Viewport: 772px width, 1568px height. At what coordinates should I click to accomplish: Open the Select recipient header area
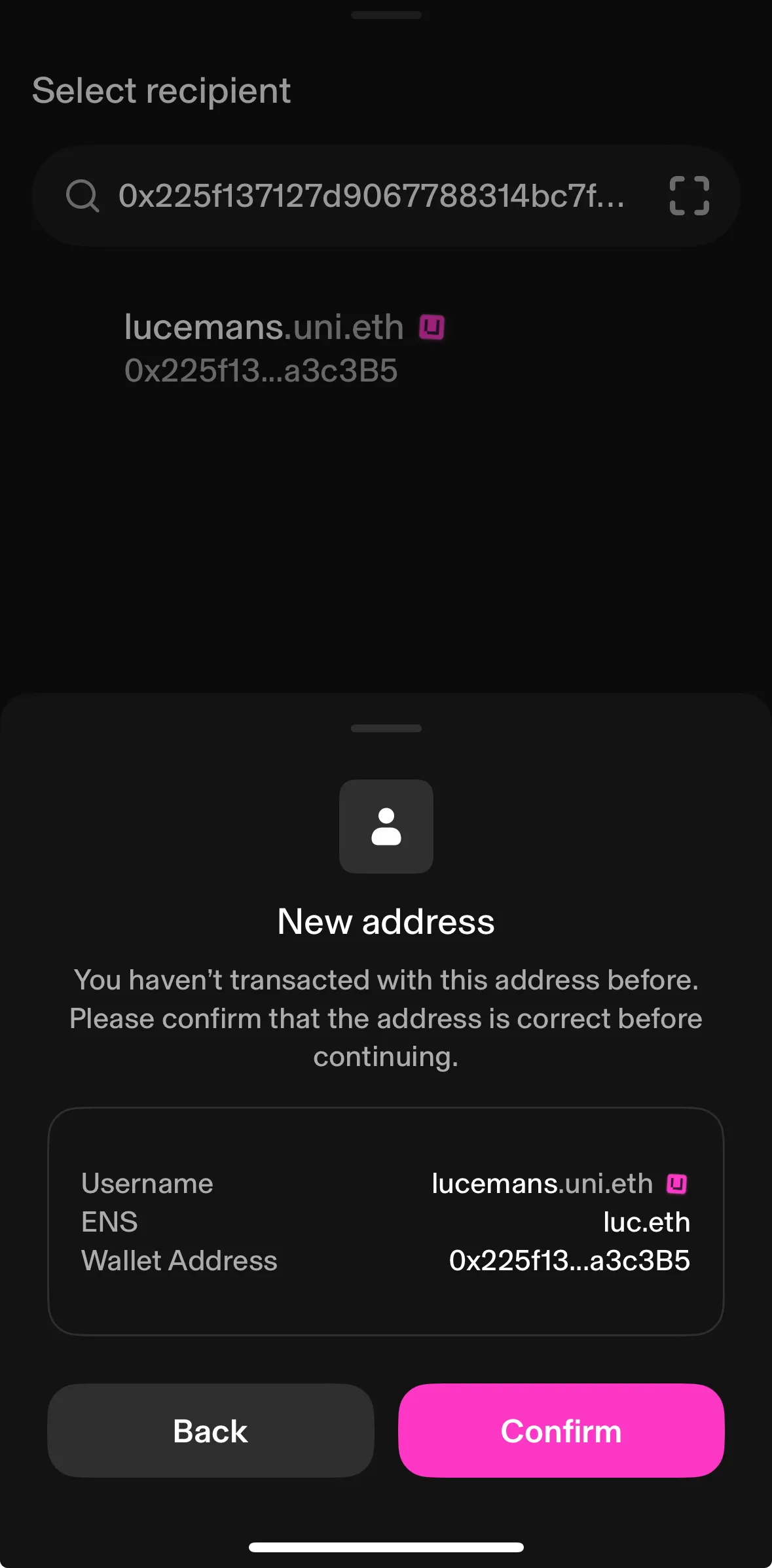(x=161, y=91)
